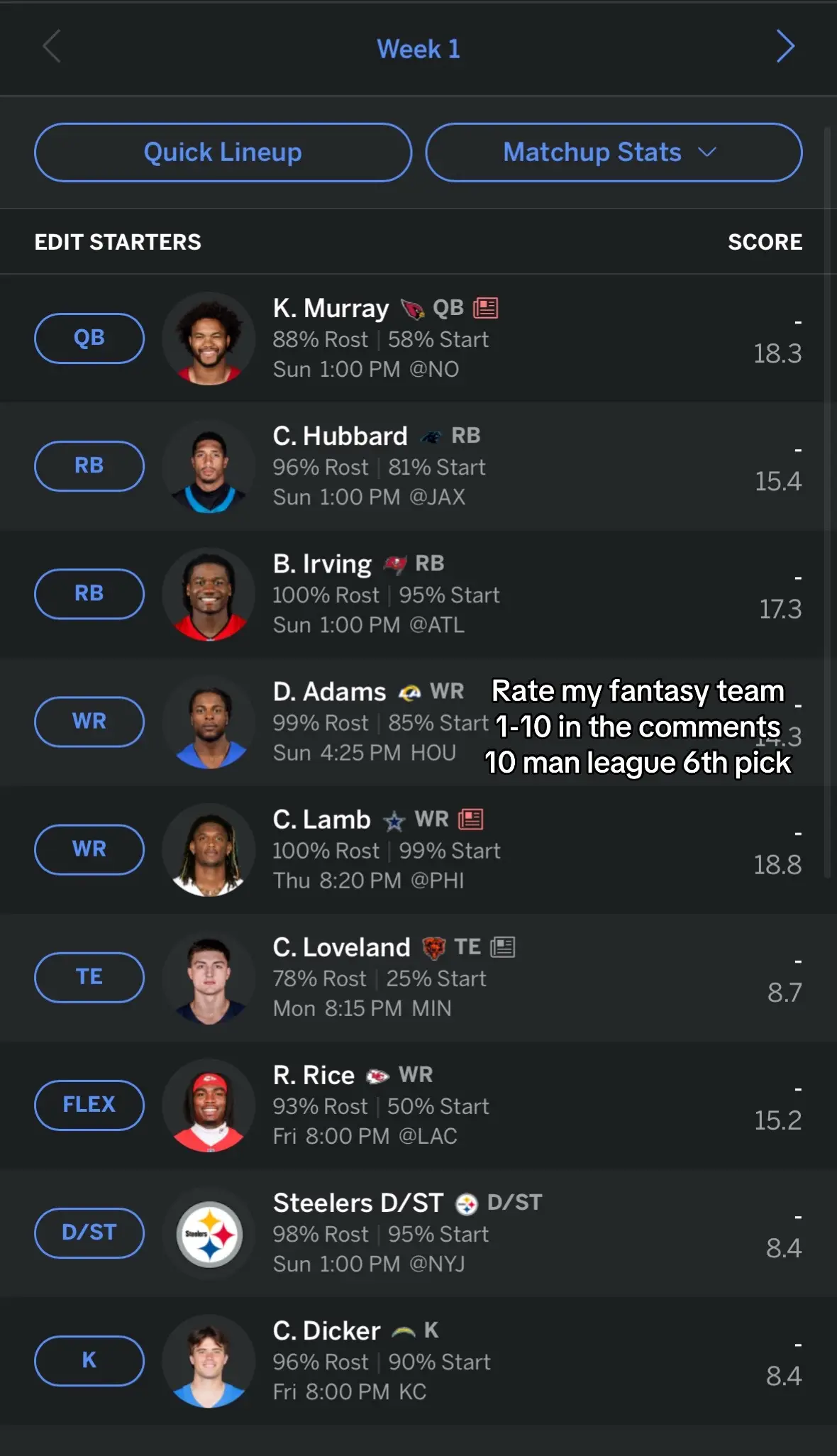Expand the Matchup Stats dropdown
This screenshot has height=1456, width=837.
[x=614, y=153]
